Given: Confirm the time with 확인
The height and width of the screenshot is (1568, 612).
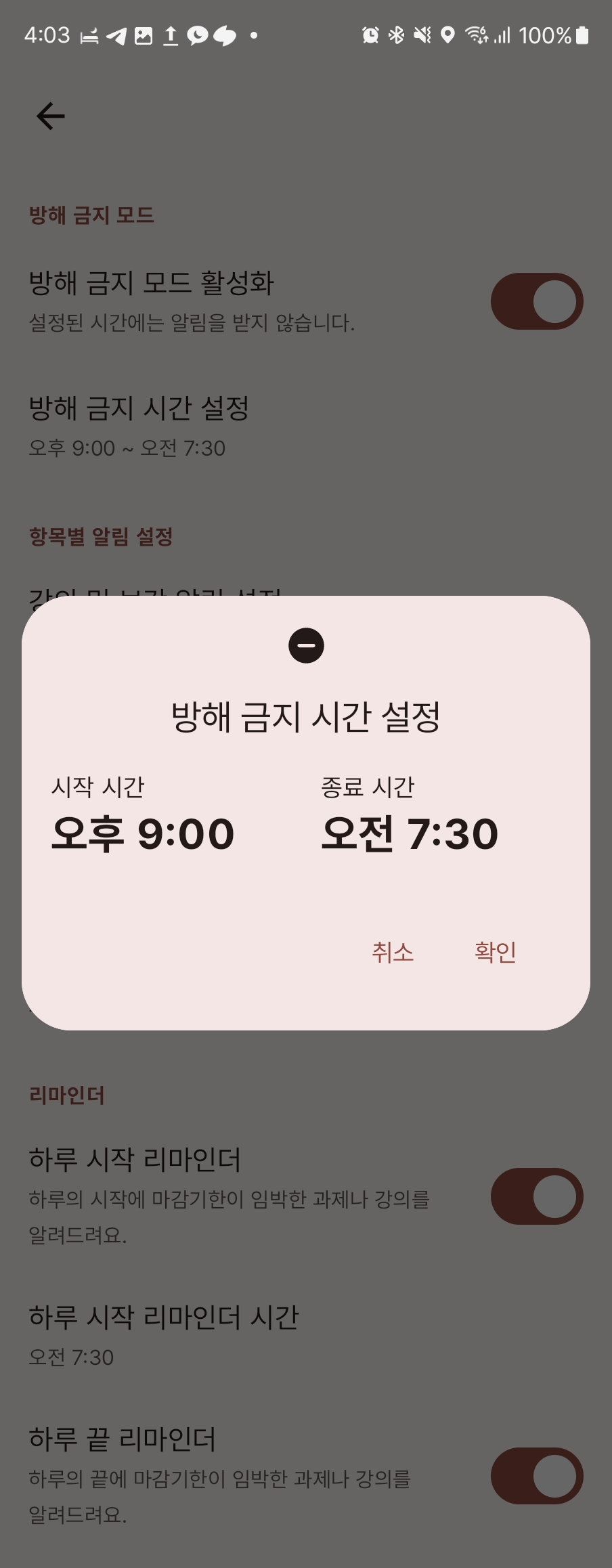Looking at the screenshot, I should coord(496,952).
